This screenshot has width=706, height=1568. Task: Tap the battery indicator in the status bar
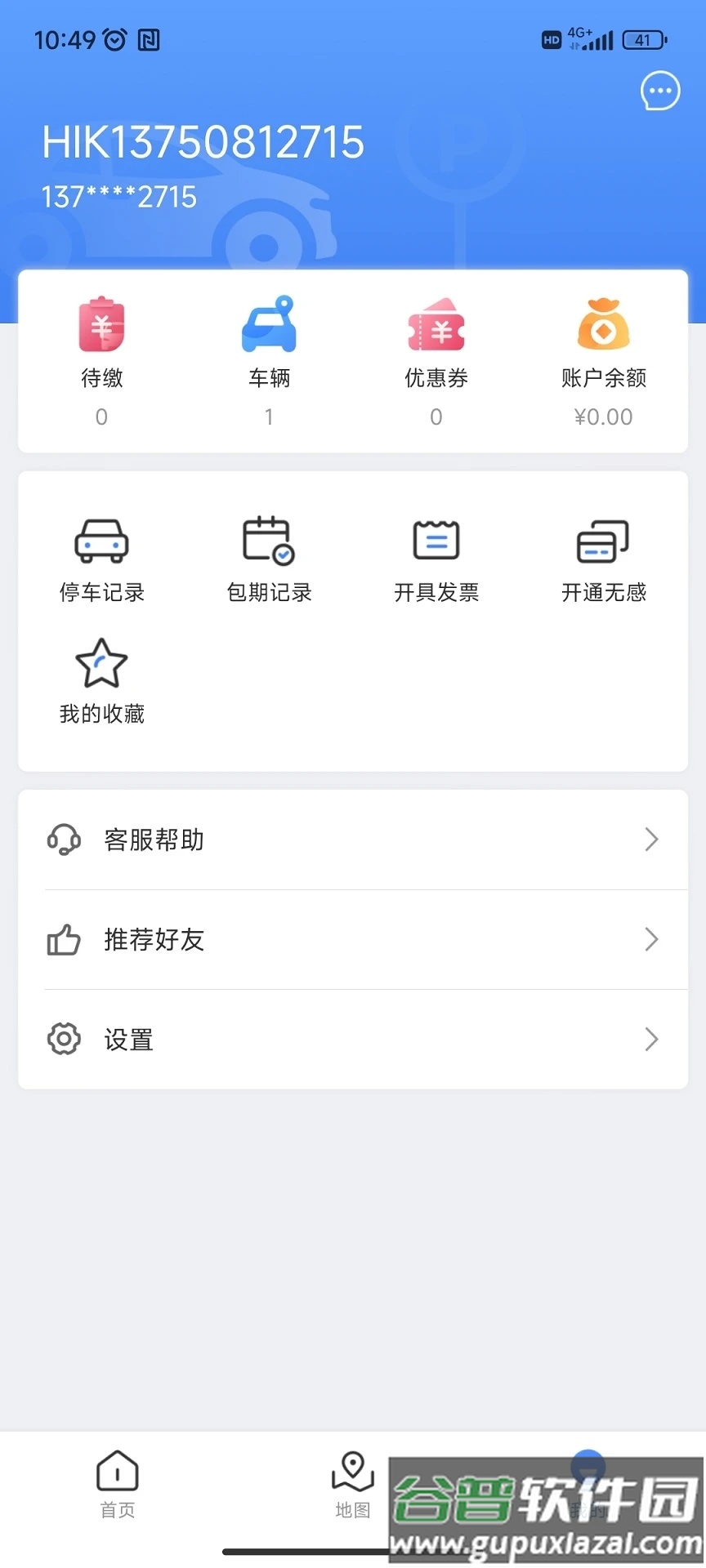click(x=645, y=39)
